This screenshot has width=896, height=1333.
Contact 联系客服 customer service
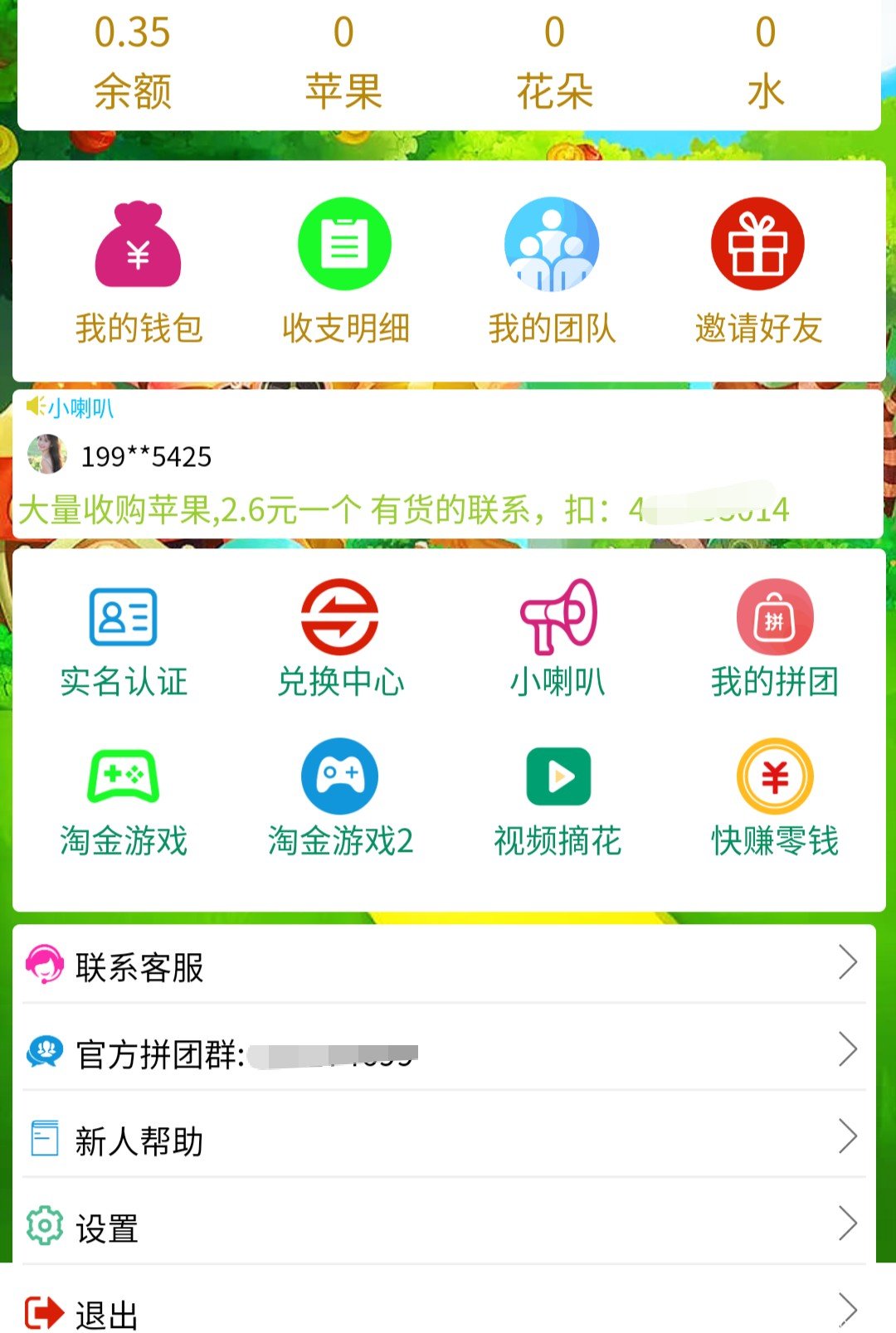(x=444, y=966)
